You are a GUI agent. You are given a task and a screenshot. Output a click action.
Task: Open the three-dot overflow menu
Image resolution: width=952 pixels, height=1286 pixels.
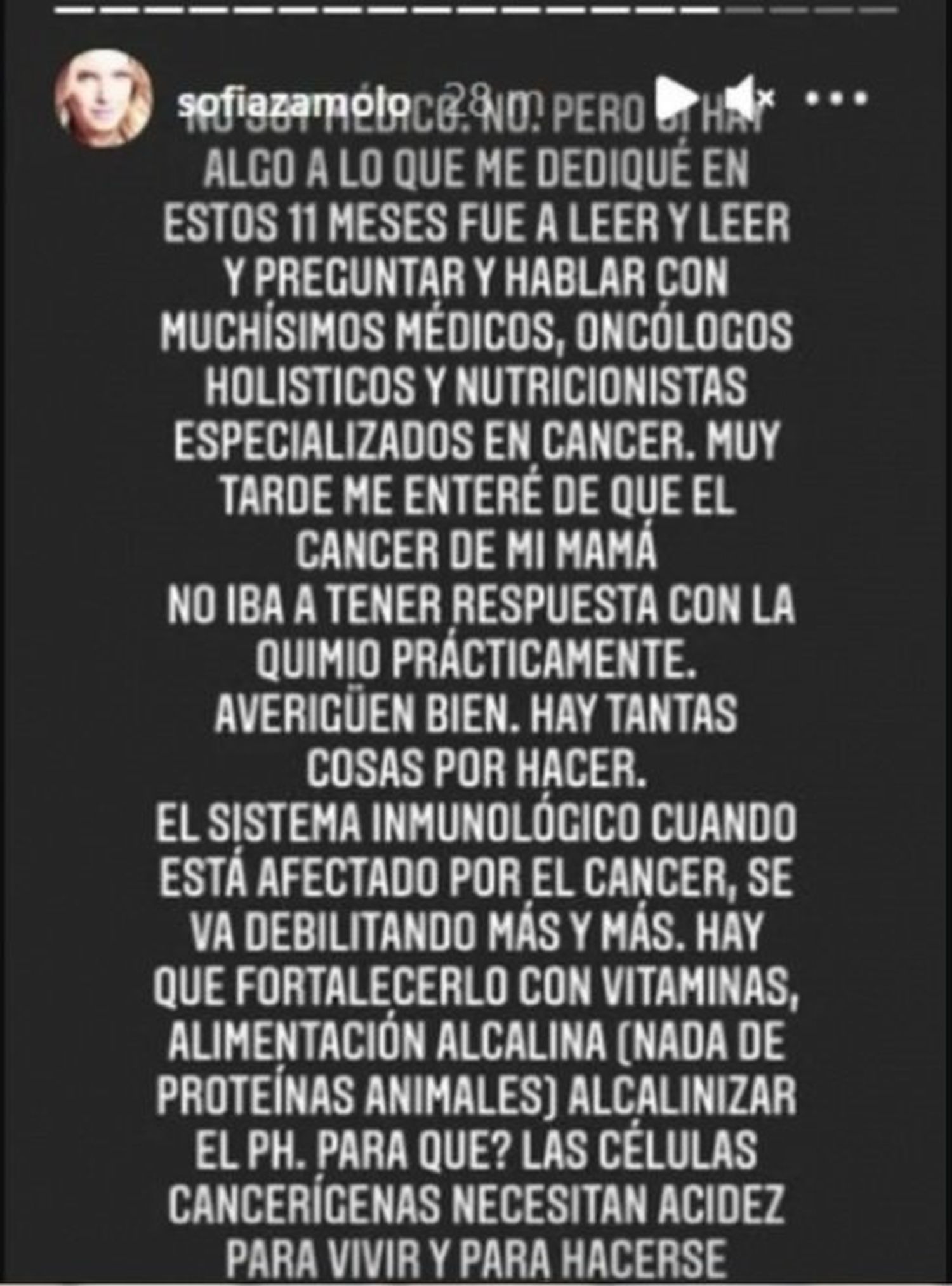click(836, 98)
